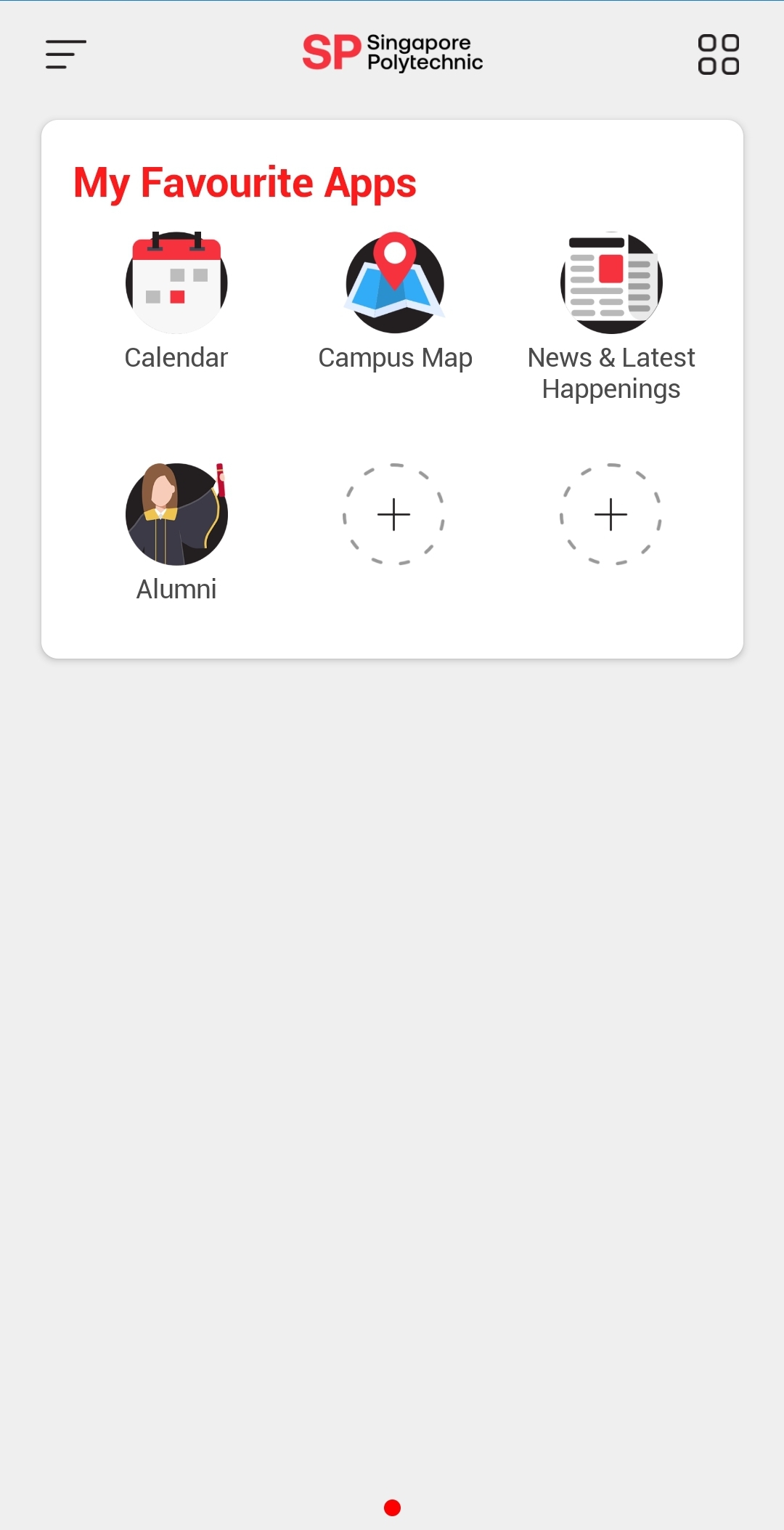
Task: Launch Campus Map
Action: [x=394, y=283]
